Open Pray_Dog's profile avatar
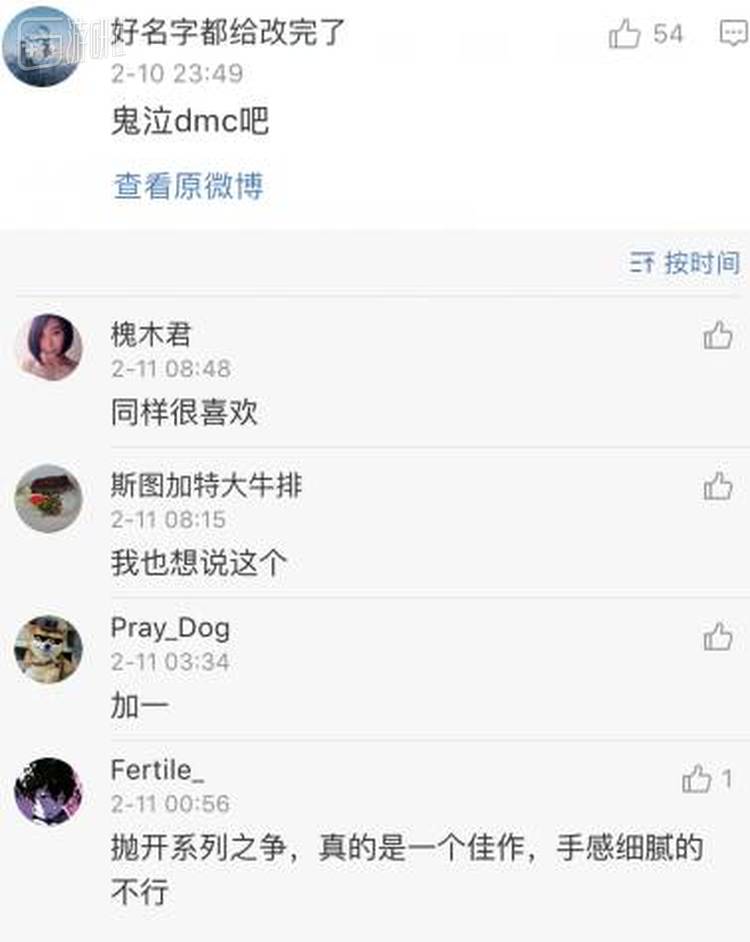750x942 pixels. tap(48, 649)
